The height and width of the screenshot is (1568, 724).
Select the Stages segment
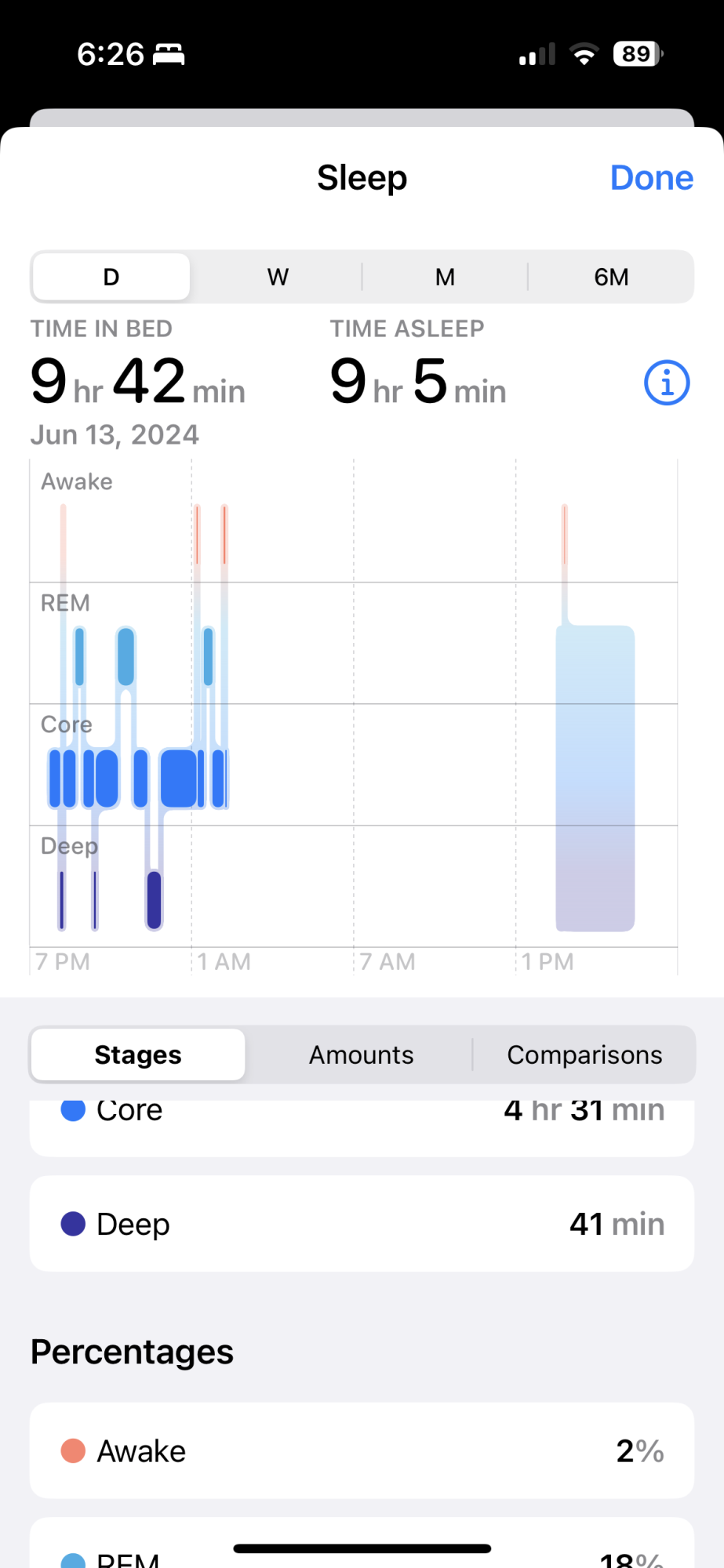(x=138, y=1055)
